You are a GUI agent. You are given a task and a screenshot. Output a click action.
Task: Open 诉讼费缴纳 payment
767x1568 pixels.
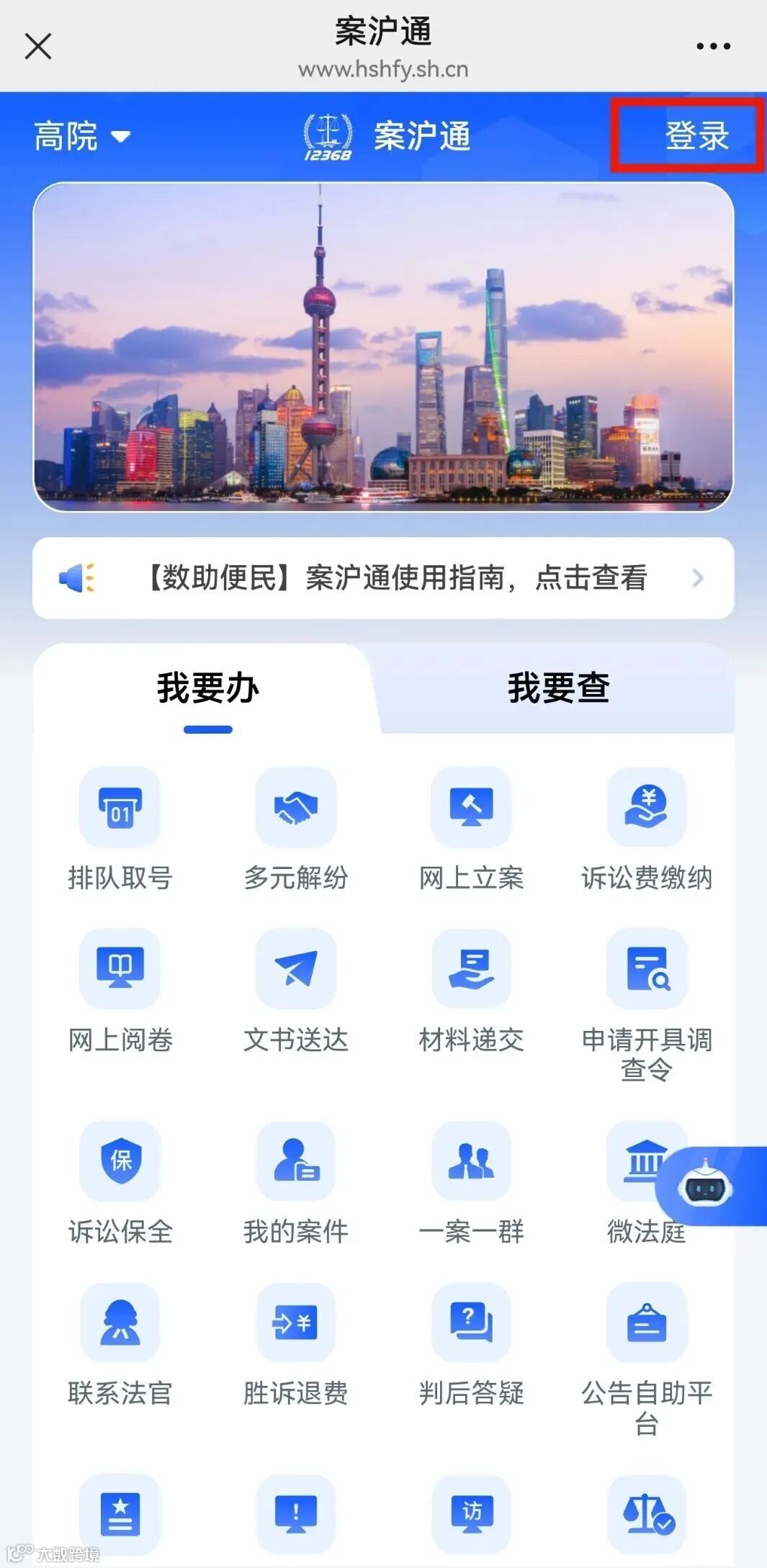tap(646, 828)
